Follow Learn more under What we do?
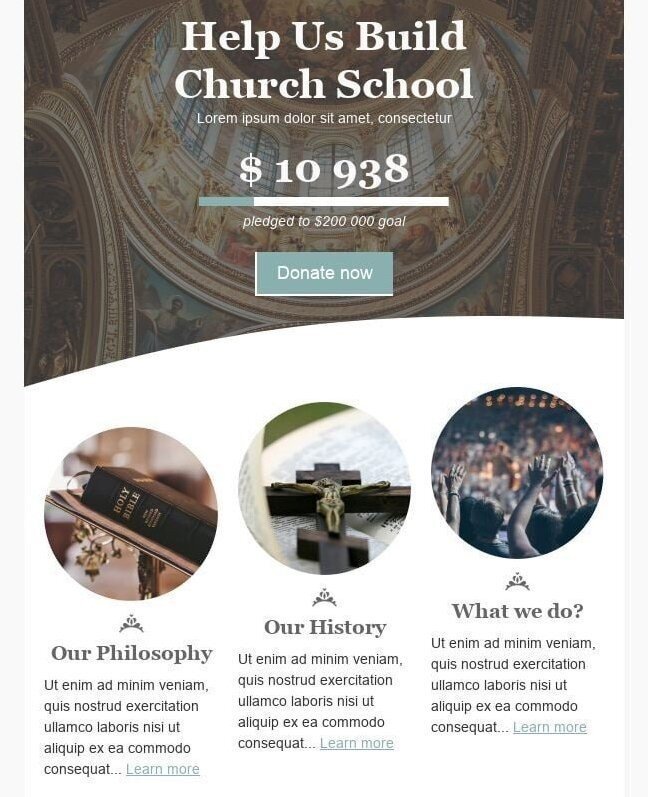 click(x=550, y=727)
